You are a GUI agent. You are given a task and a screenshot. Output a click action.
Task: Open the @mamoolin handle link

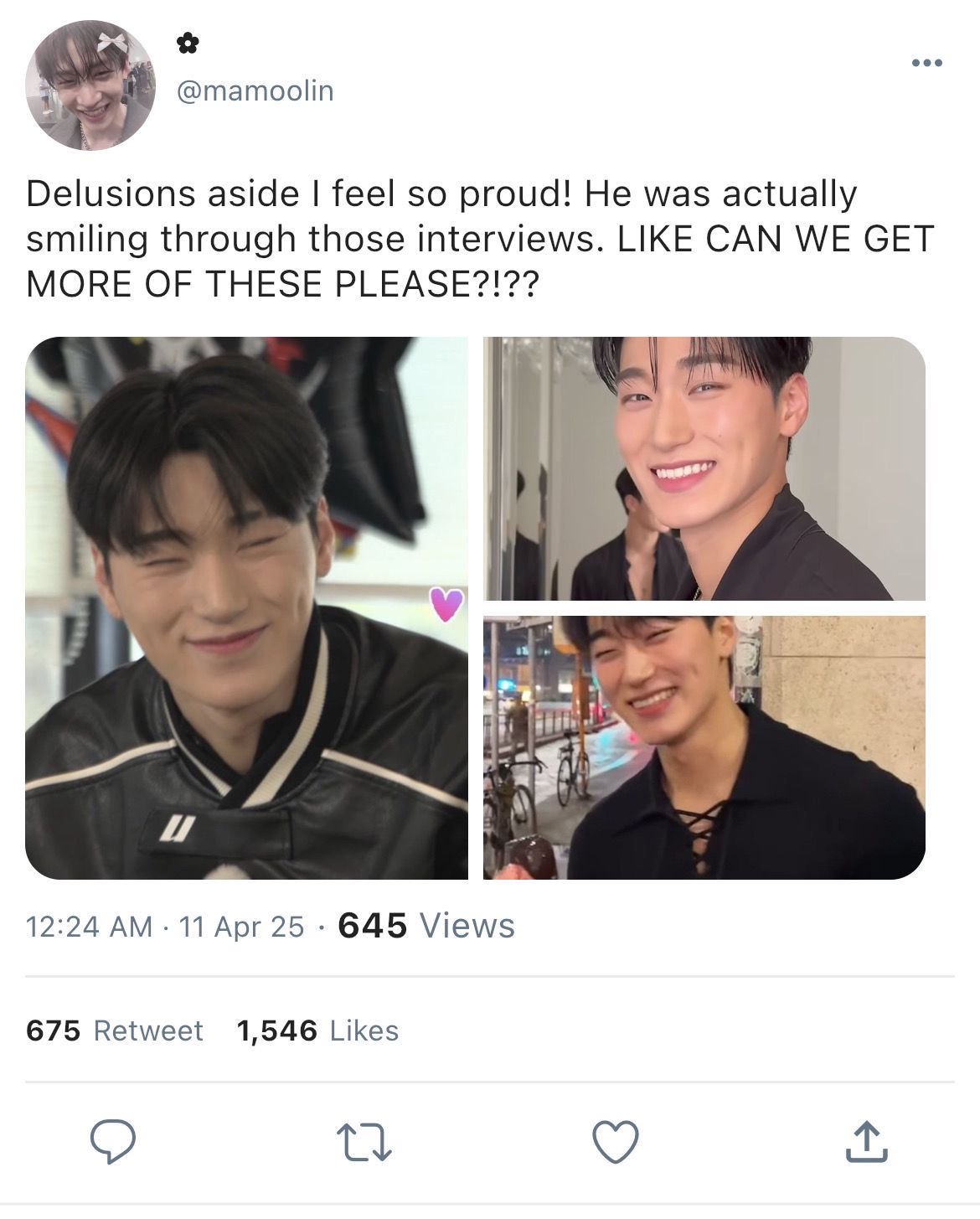pos(255,90)
